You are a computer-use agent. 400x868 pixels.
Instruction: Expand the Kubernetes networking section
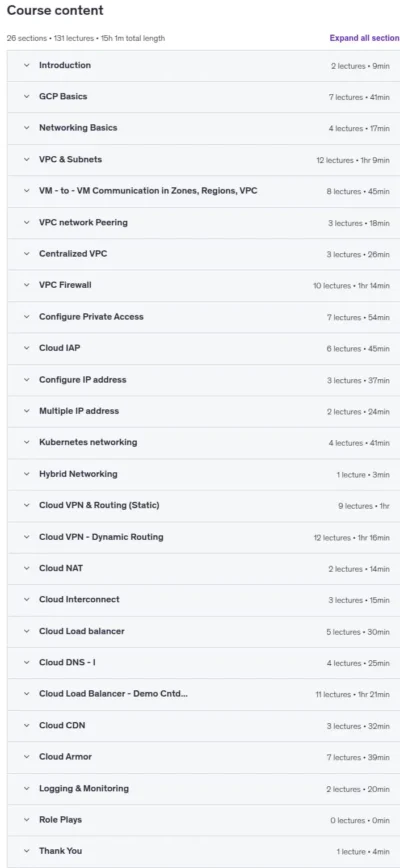pyautogui.click(x=204, y=443)
